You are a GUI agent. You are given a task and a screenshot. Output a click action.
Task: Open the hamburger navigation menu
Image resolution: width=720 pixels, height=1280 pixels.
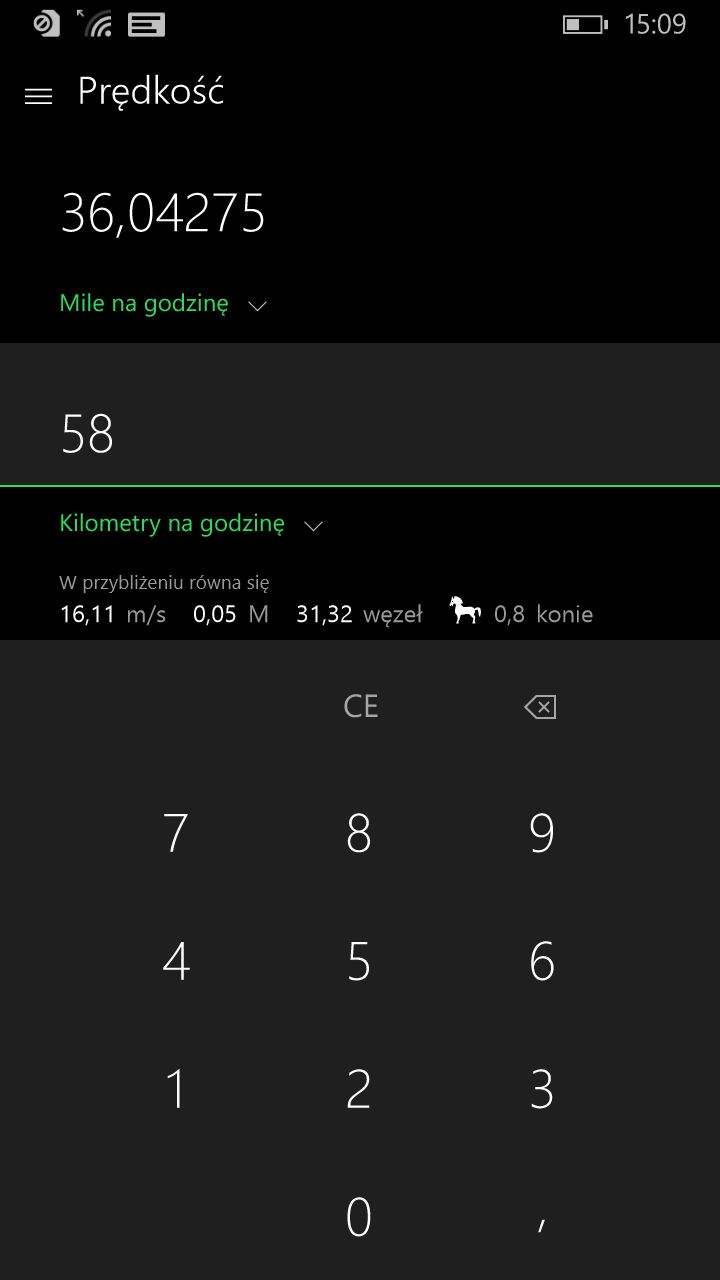coord(38,95)
